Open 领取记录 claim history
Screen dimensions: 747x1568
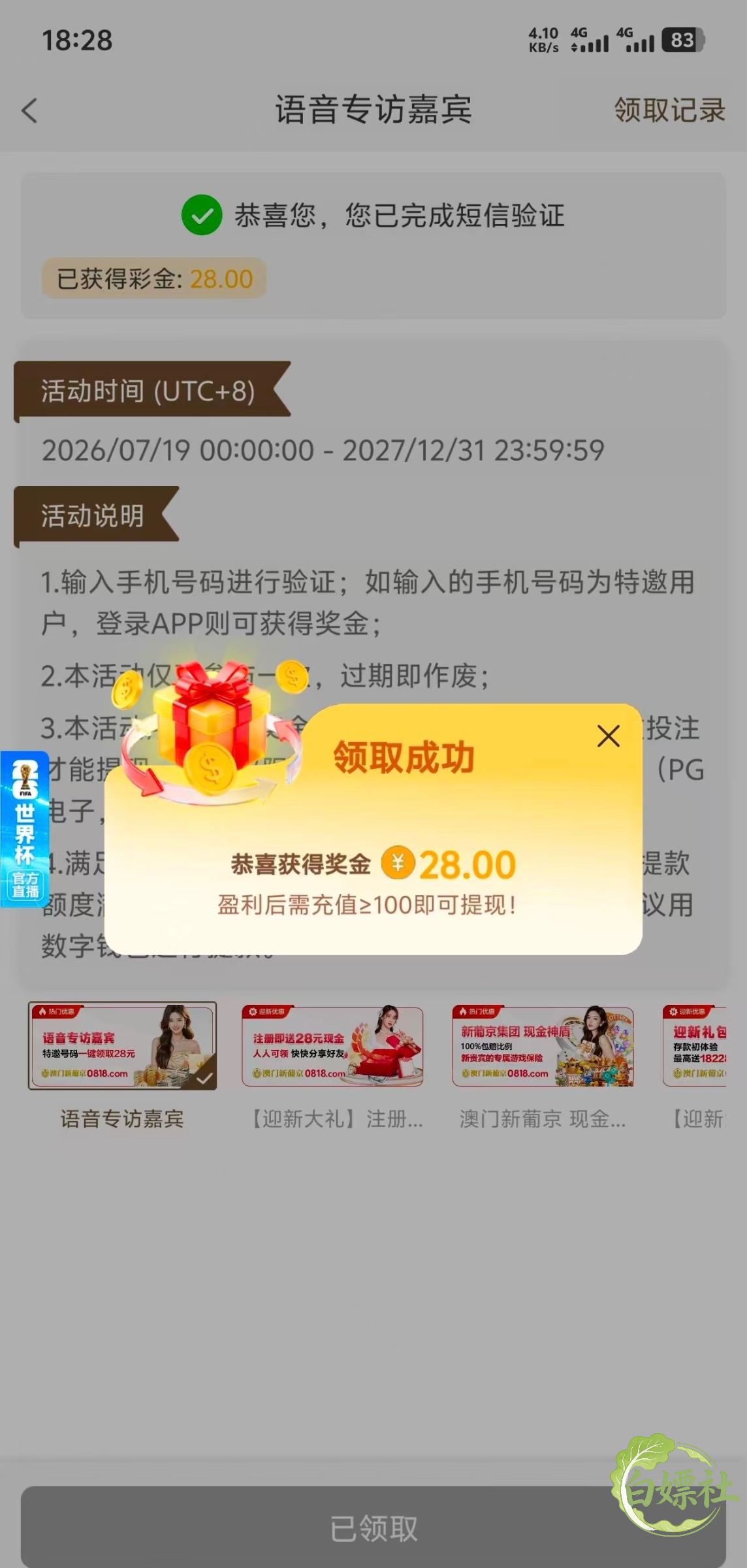coord(669,110)
